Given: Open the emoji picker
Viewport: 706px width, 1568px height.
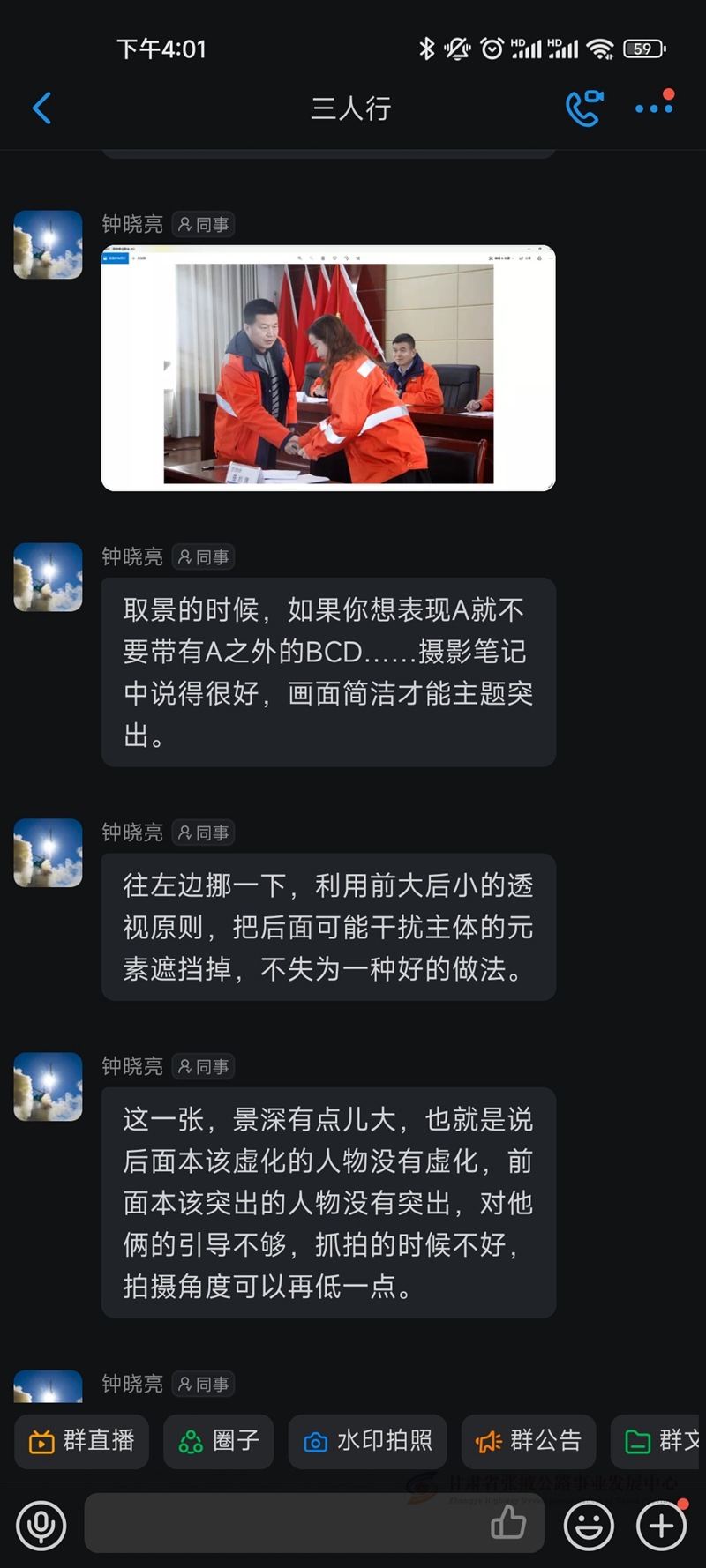Looking at the screenshot, I should click(x=589, y=1524).
